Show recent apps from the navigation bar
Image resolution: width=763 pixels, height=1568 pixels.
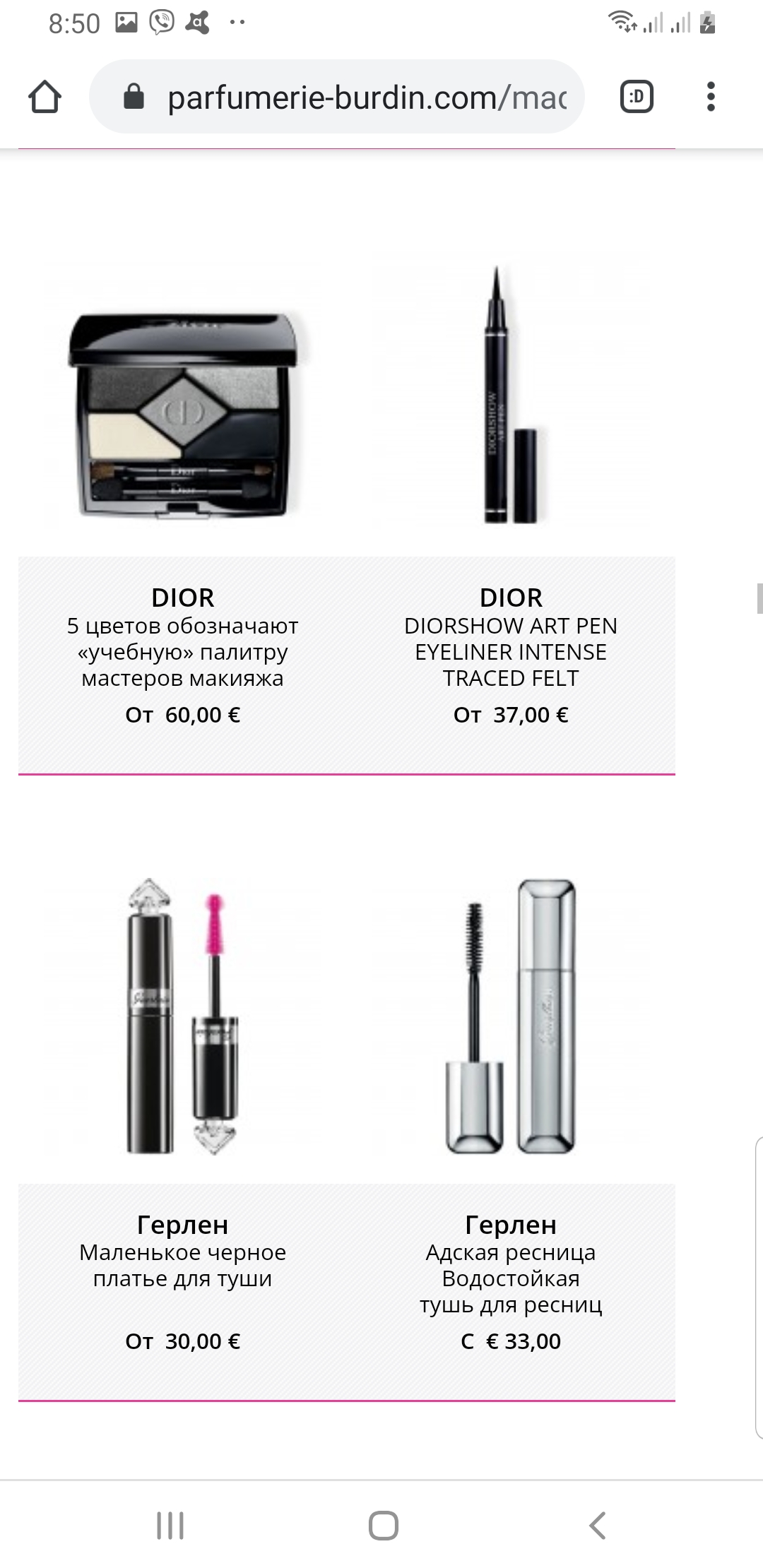(x=170, y=1526)
